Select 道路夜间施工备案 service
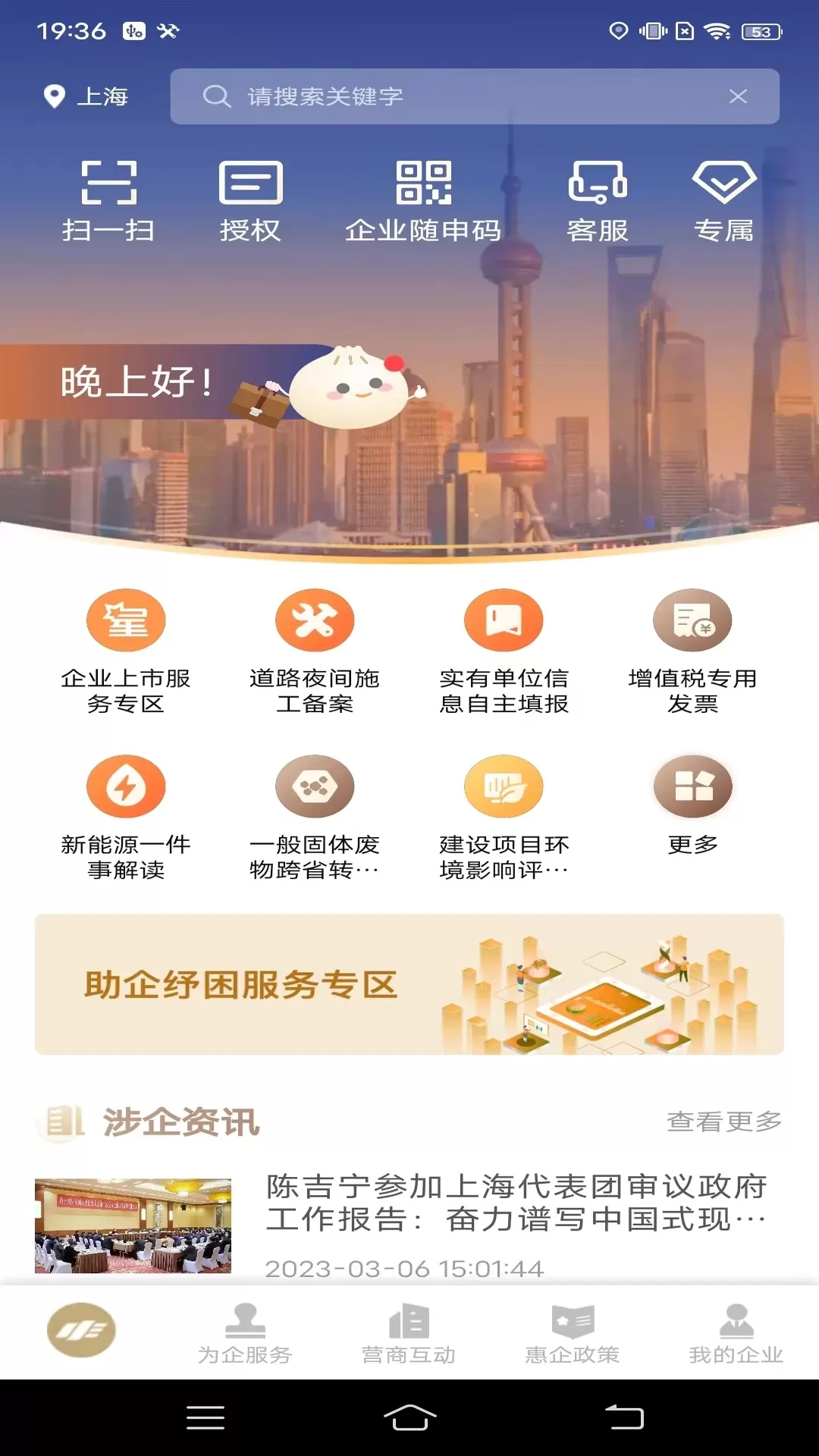Viewport: 819px width, 1456px height. click(315, 651)
